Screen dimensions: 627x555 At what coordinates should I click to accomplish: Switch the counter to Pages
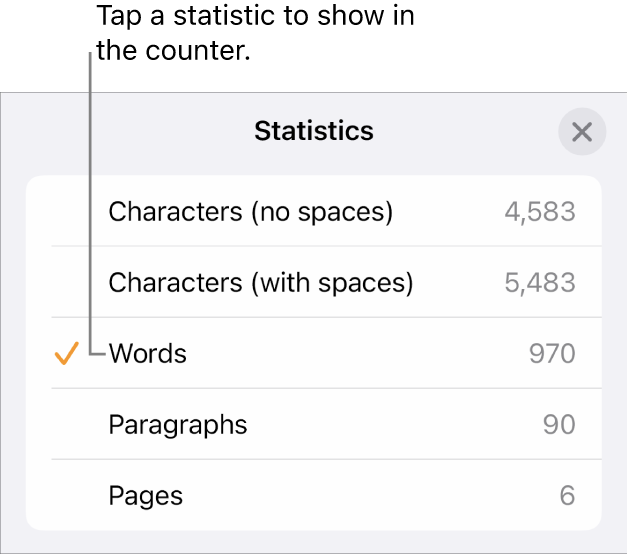[313, 495]
